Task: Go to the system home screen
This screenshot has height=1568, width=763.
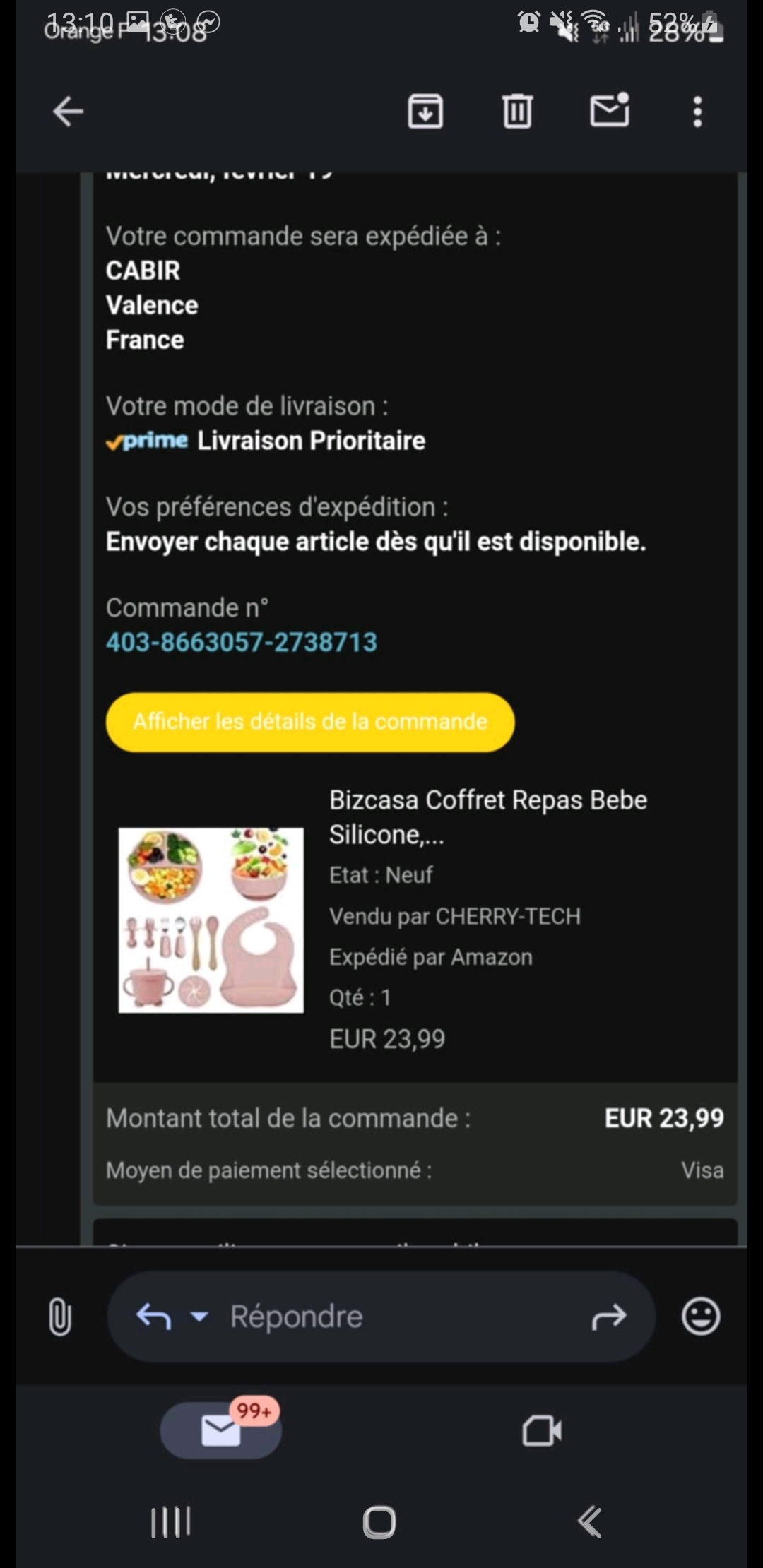Action: pyautogui.click(x=379, y=1522)
